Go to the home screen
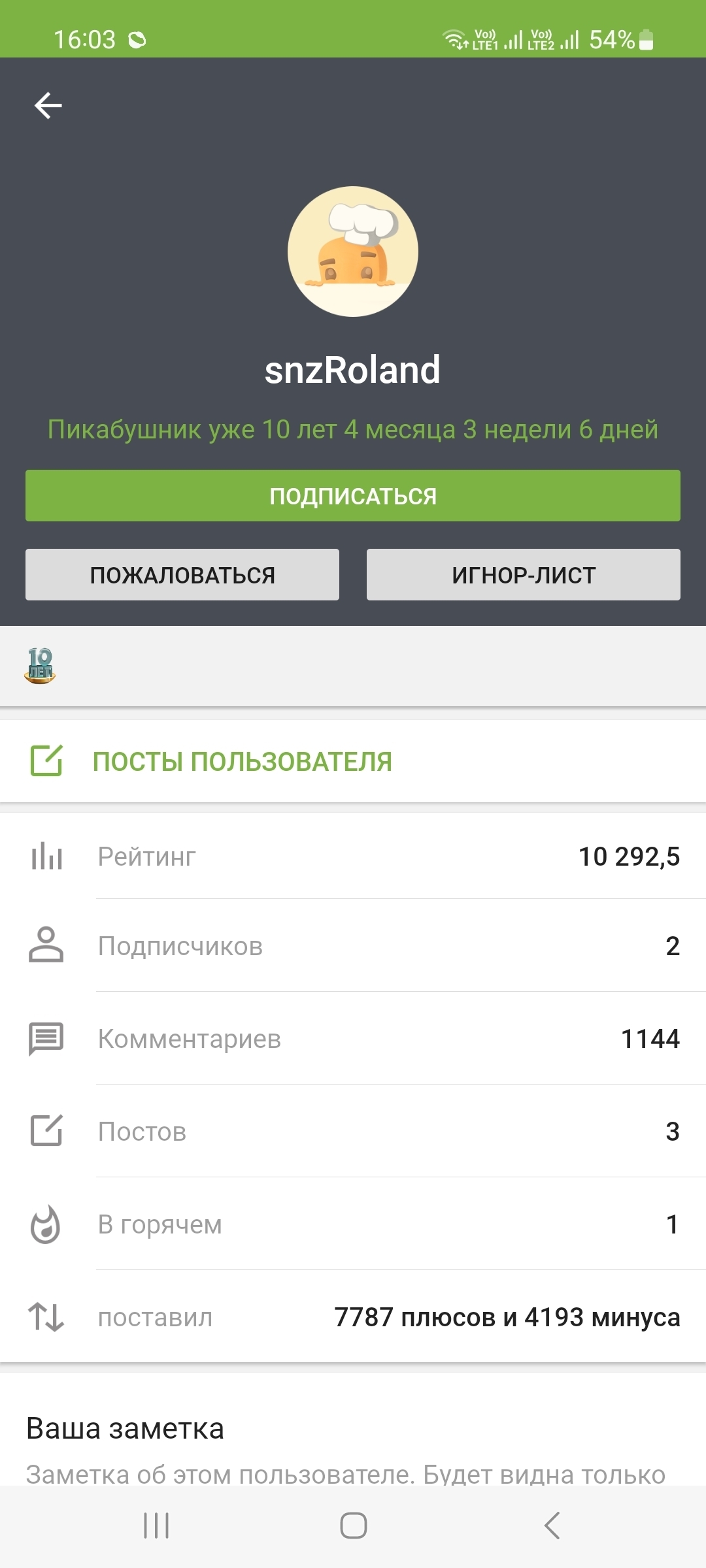The image size is (706, 1568). tap(353, 1526)
